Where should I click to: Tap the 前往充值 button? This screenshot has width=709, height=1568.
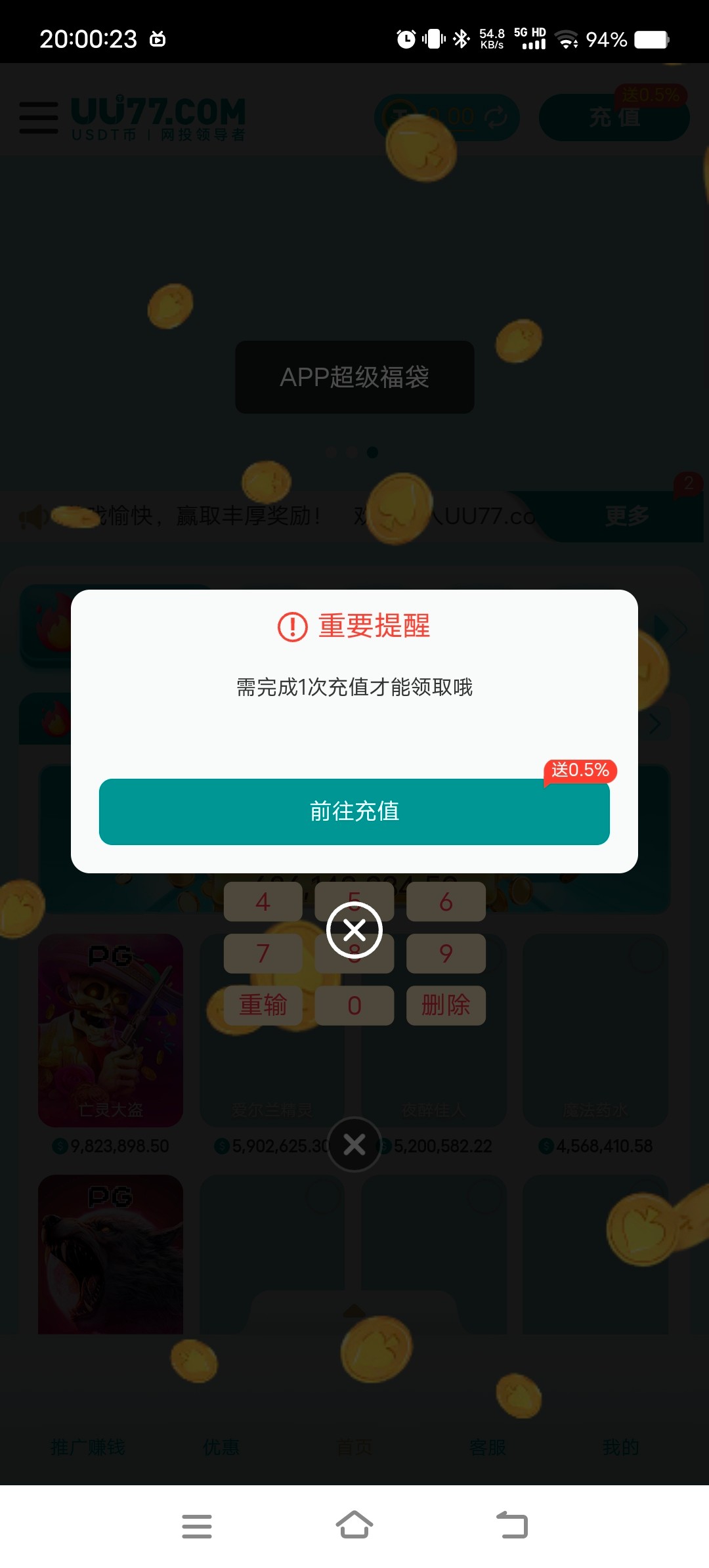(354, 812)
